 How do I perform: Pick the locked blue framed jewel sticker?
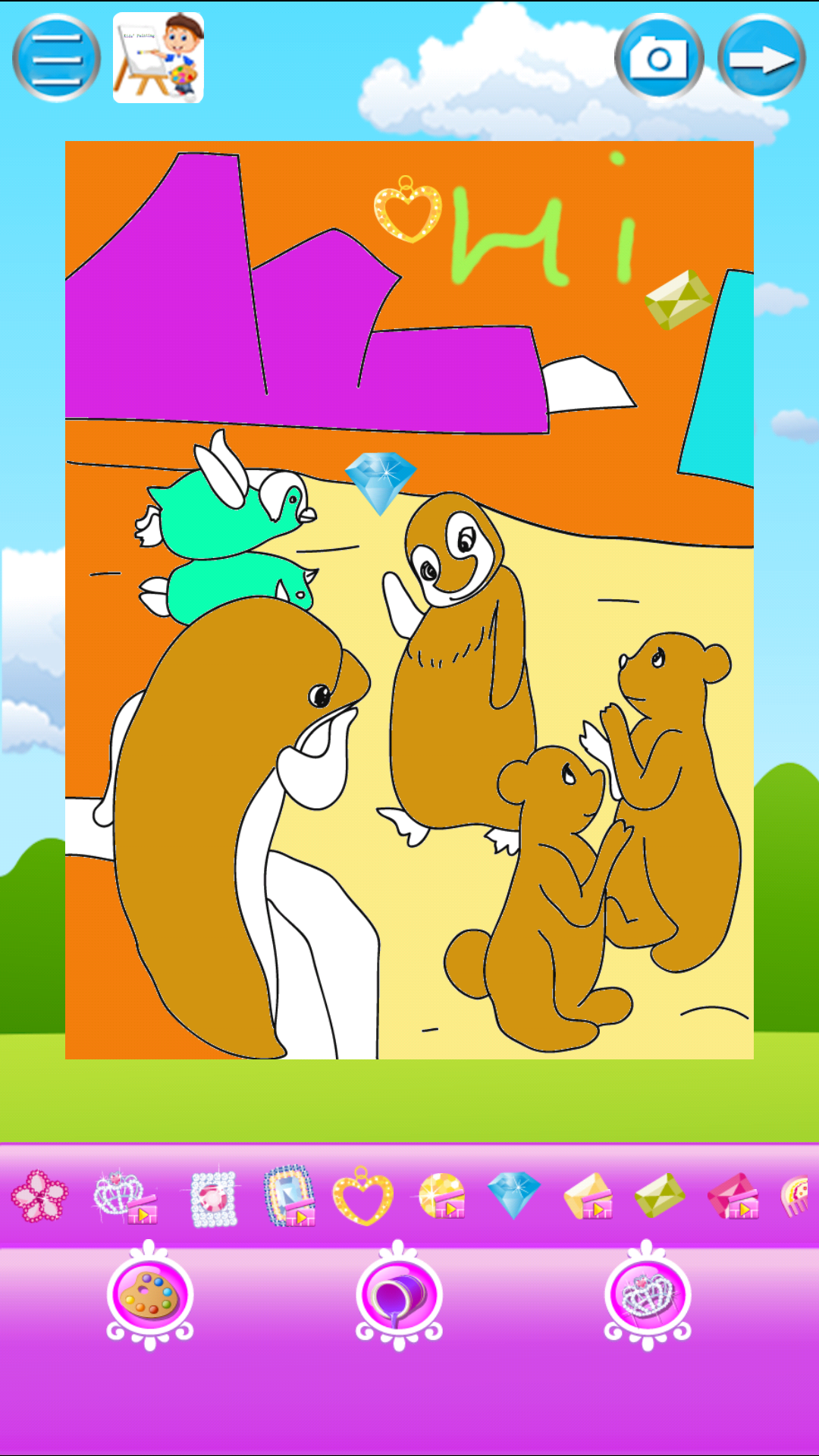289,1197
